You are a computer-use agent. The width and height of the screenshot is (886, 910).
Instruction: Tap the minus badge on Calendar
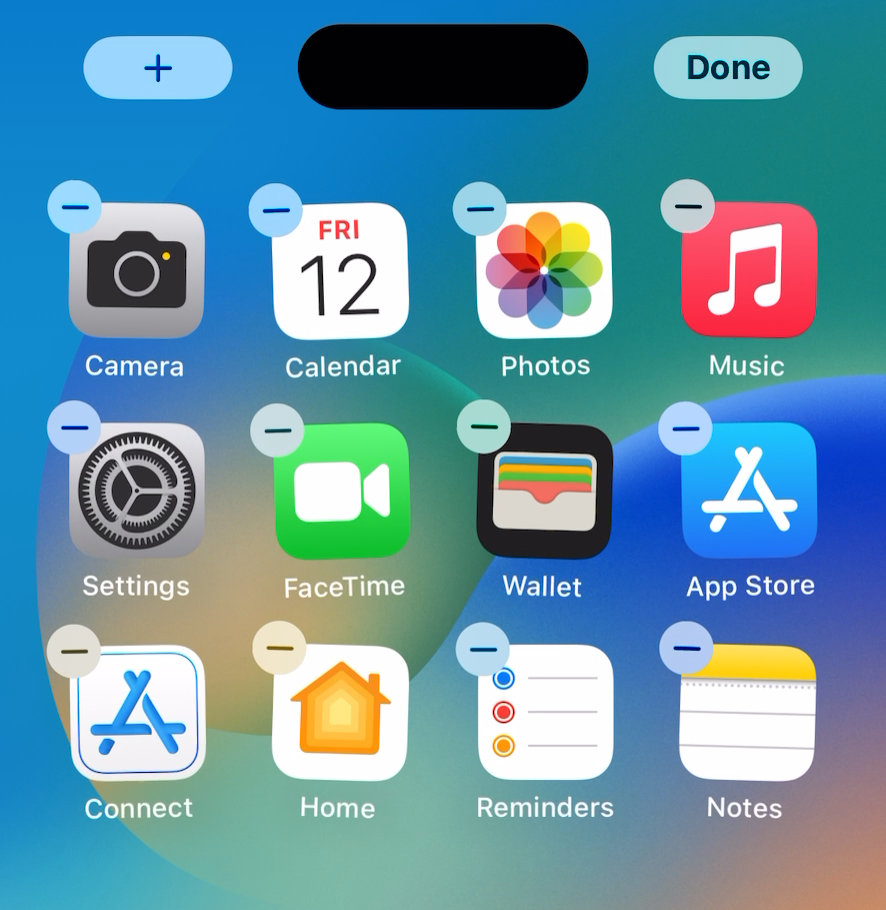[276, 210]
